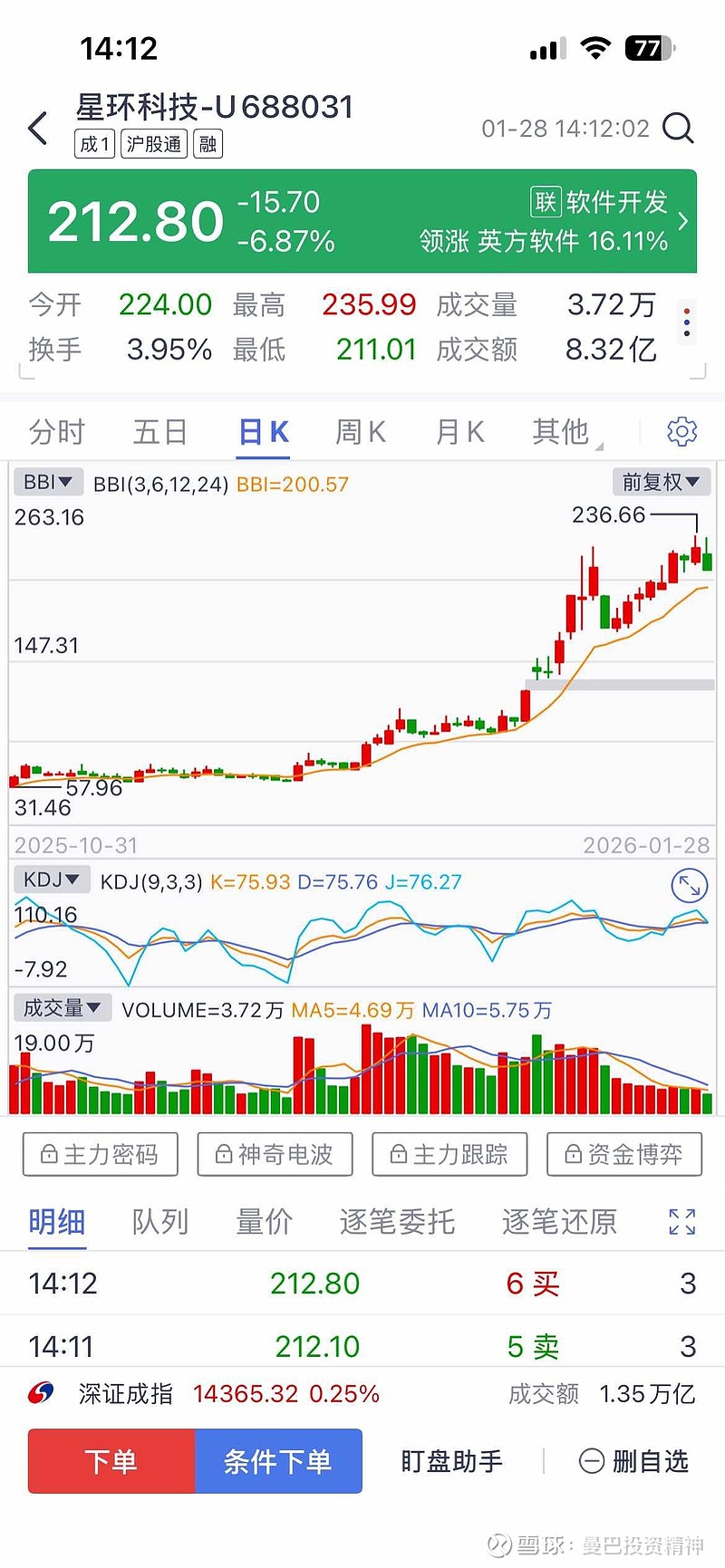
Task: Open the 前复权 adjustment dropdown
Action: pyautogui.click(x=662, y=482)
